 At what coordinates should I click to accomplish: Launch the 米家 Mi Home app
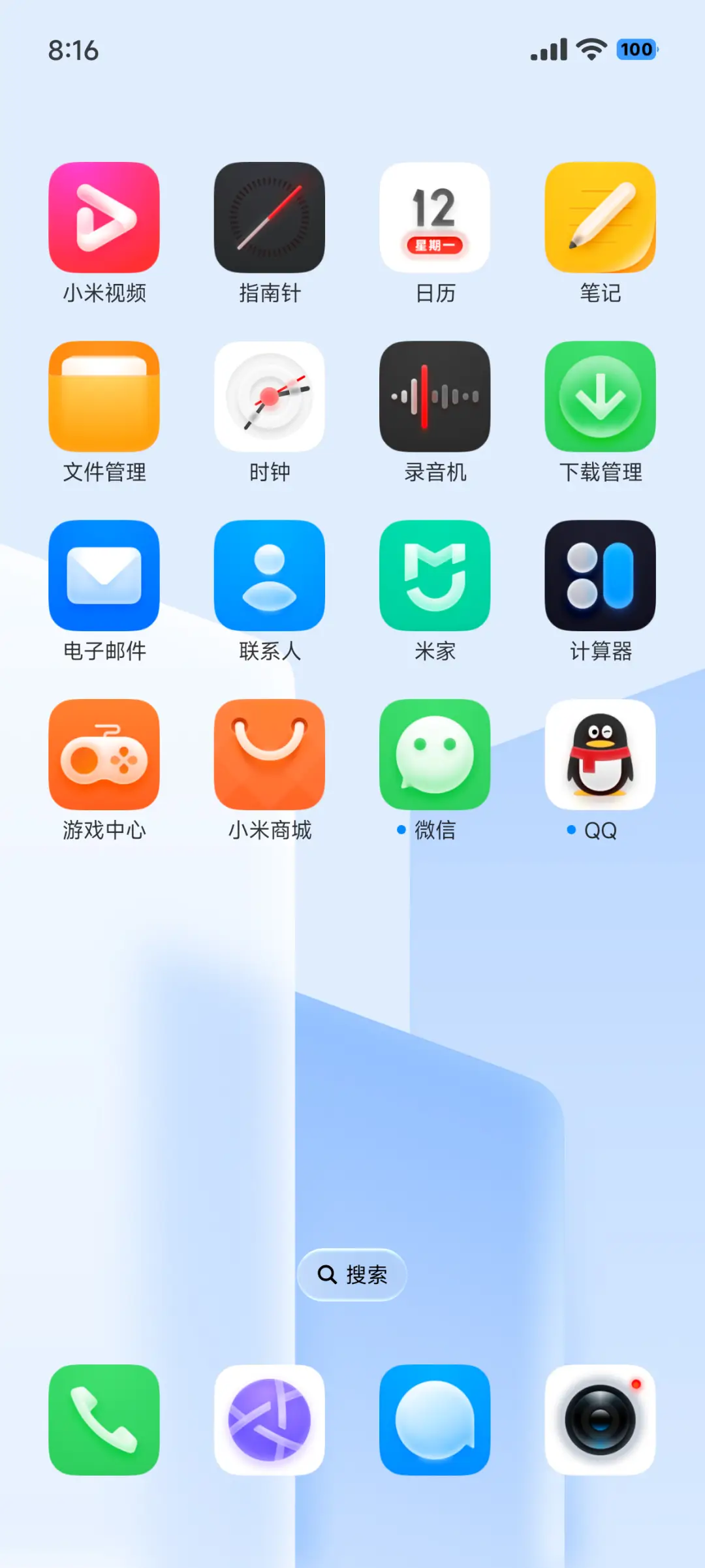[x=435, y=576]
